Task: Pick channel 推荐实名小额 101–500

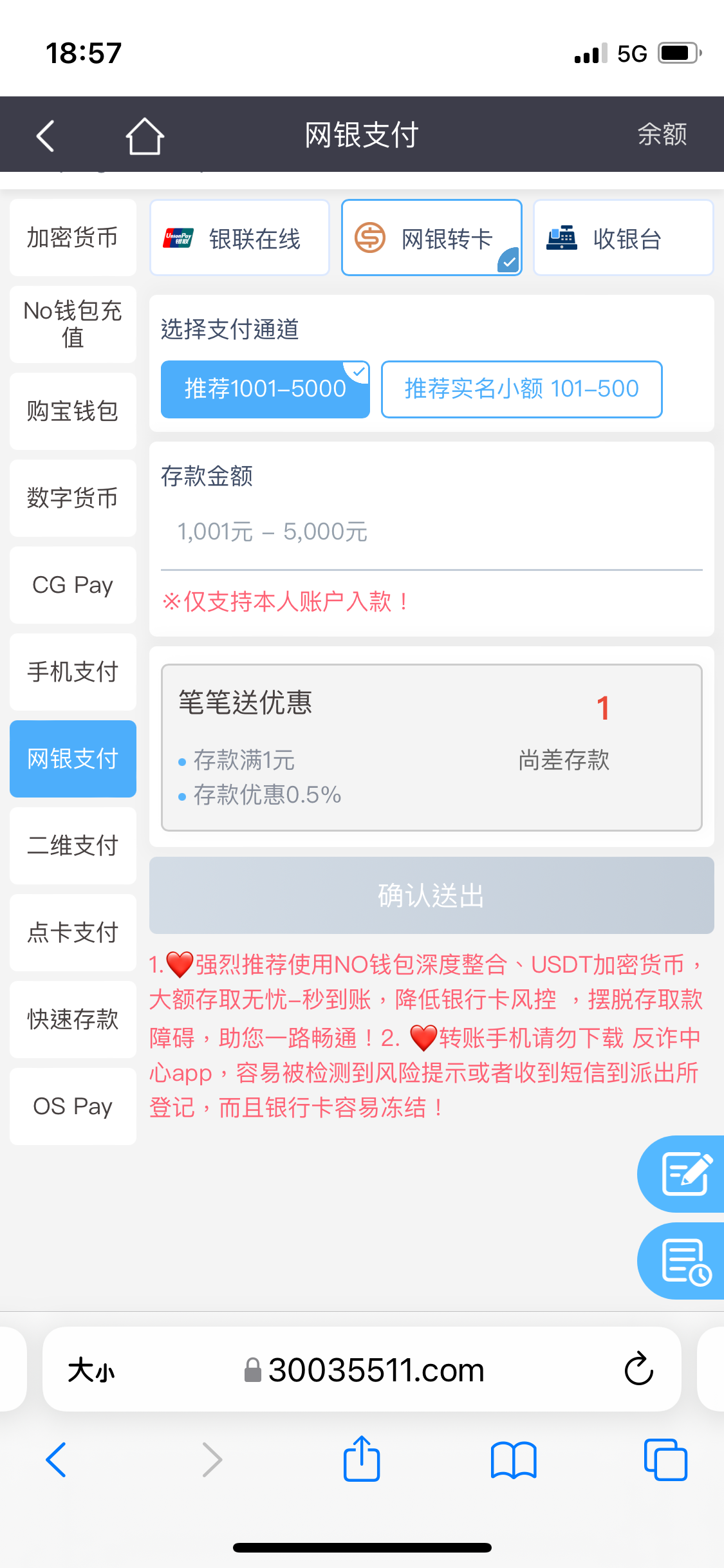Action: [521, 389]
